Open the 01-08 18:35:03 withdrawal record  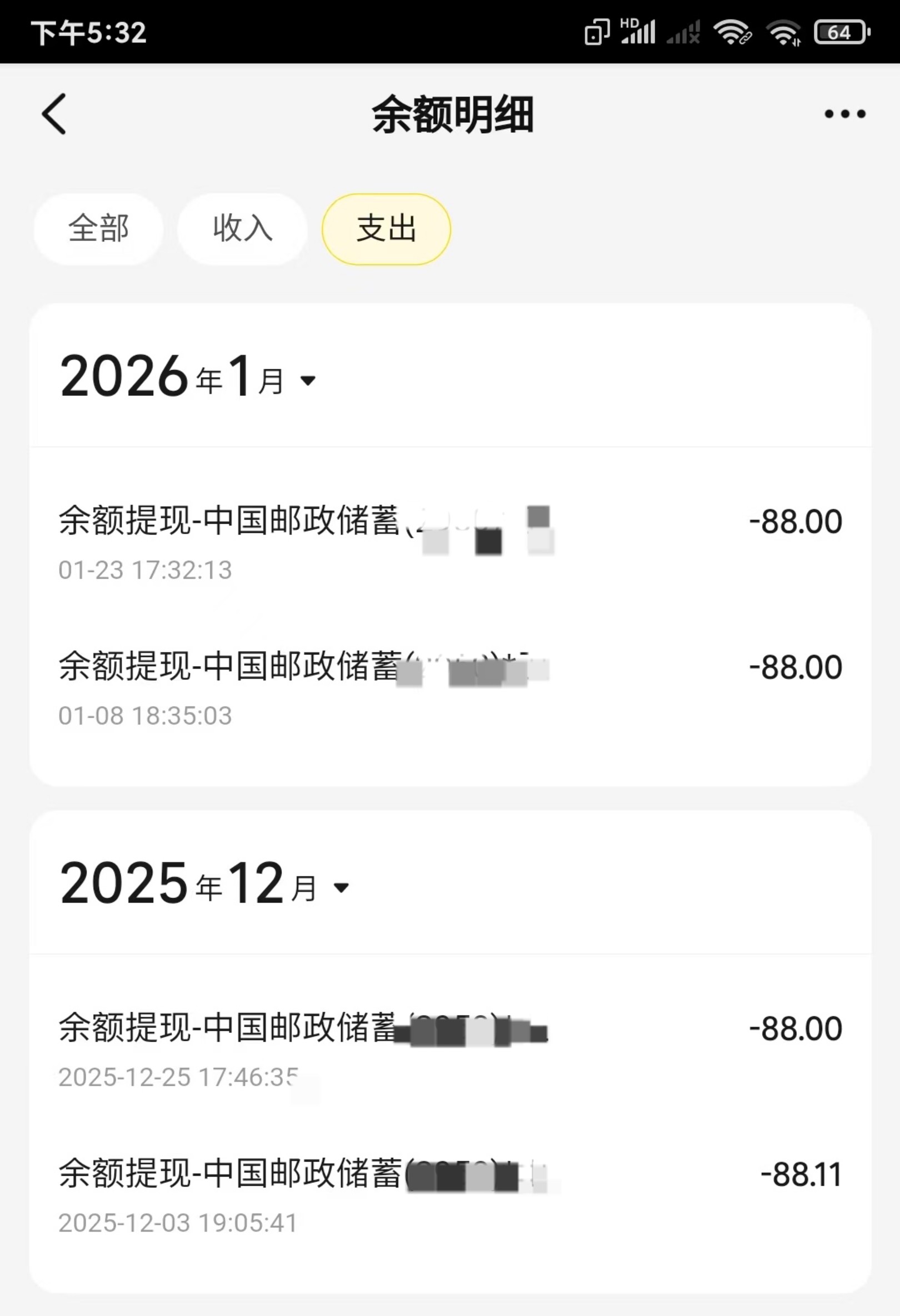449,689
